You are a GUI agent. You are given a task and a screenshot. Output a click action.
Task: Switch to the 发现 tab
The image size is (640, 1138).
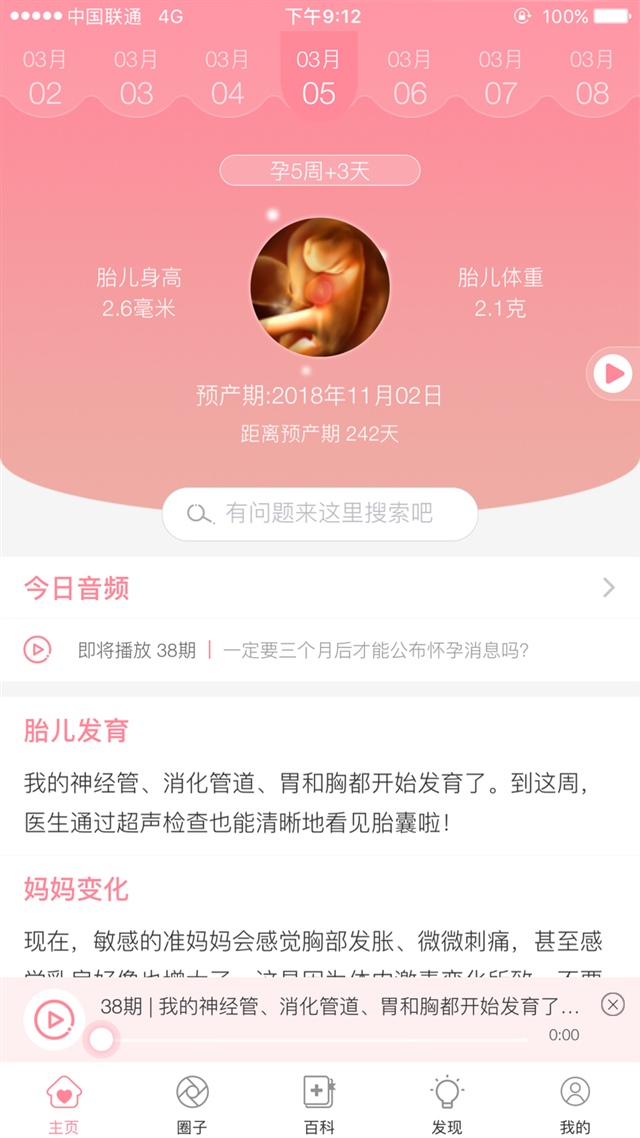pos(447,1103)
